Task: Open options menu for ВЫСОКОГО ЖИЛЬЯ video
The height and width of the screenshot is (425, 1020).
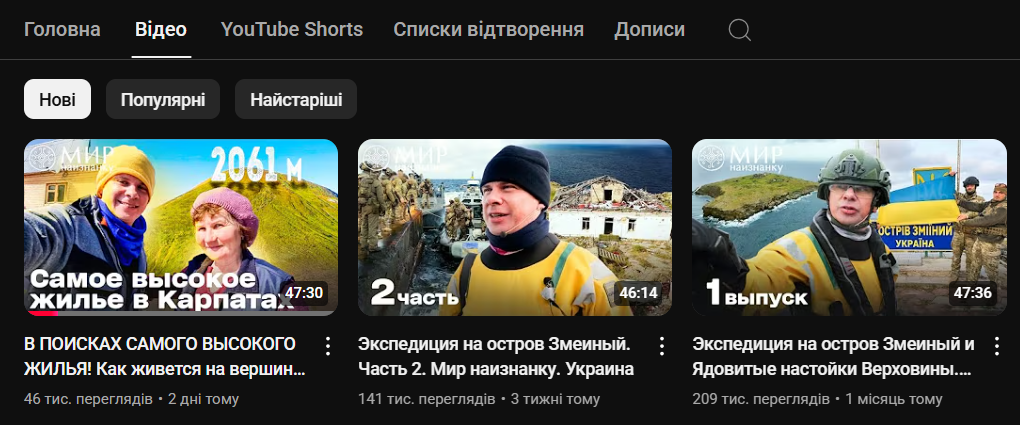Action: coord(327,346)
